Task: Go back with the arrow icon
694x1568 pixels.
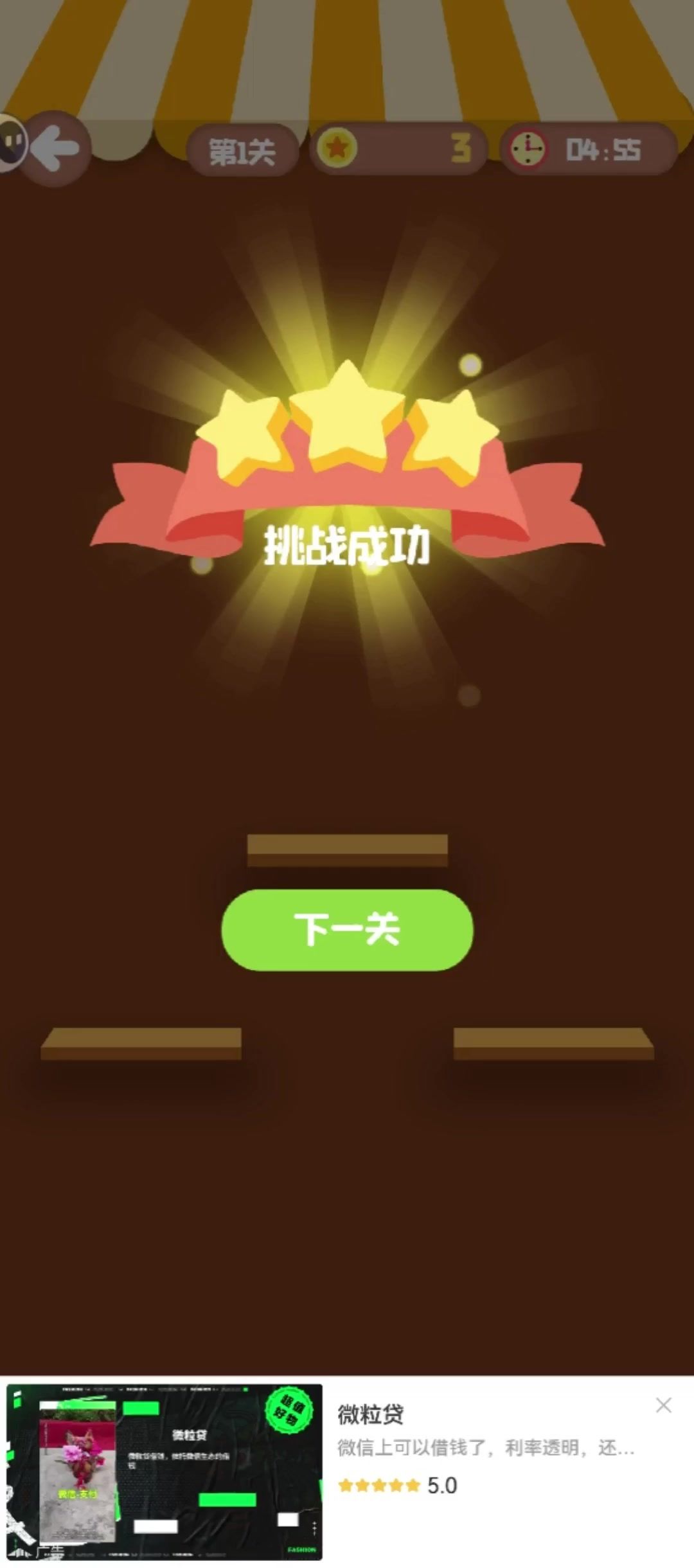Action: (x=55, y=149)
